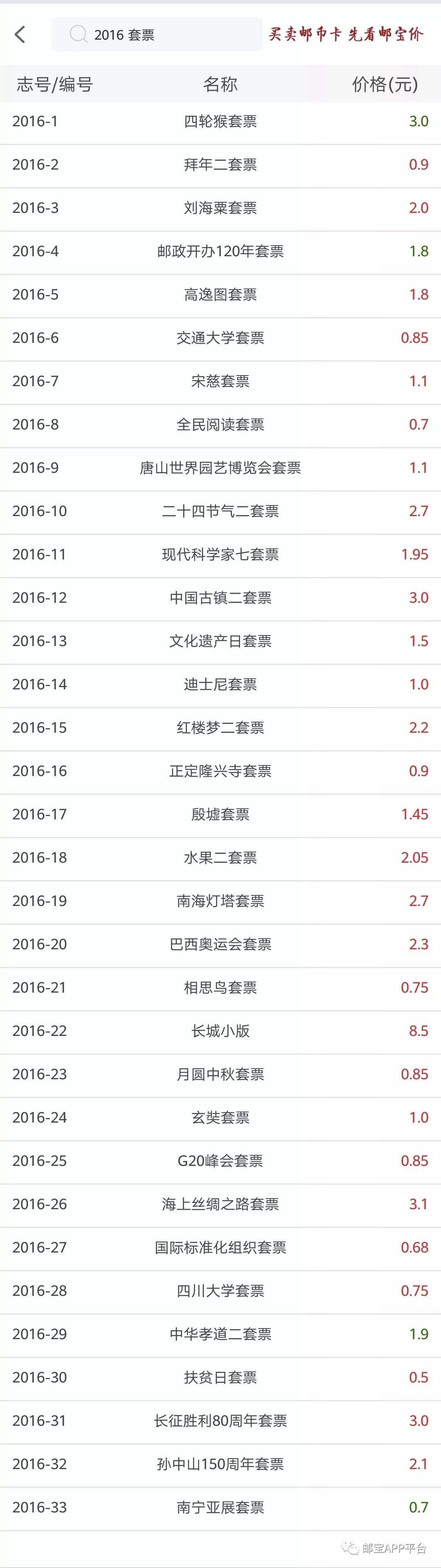This screenshot has height=1568, width=441.
Task: Open the 2016-25 G20峰会套票 entry
Action: click(220, 1161)
